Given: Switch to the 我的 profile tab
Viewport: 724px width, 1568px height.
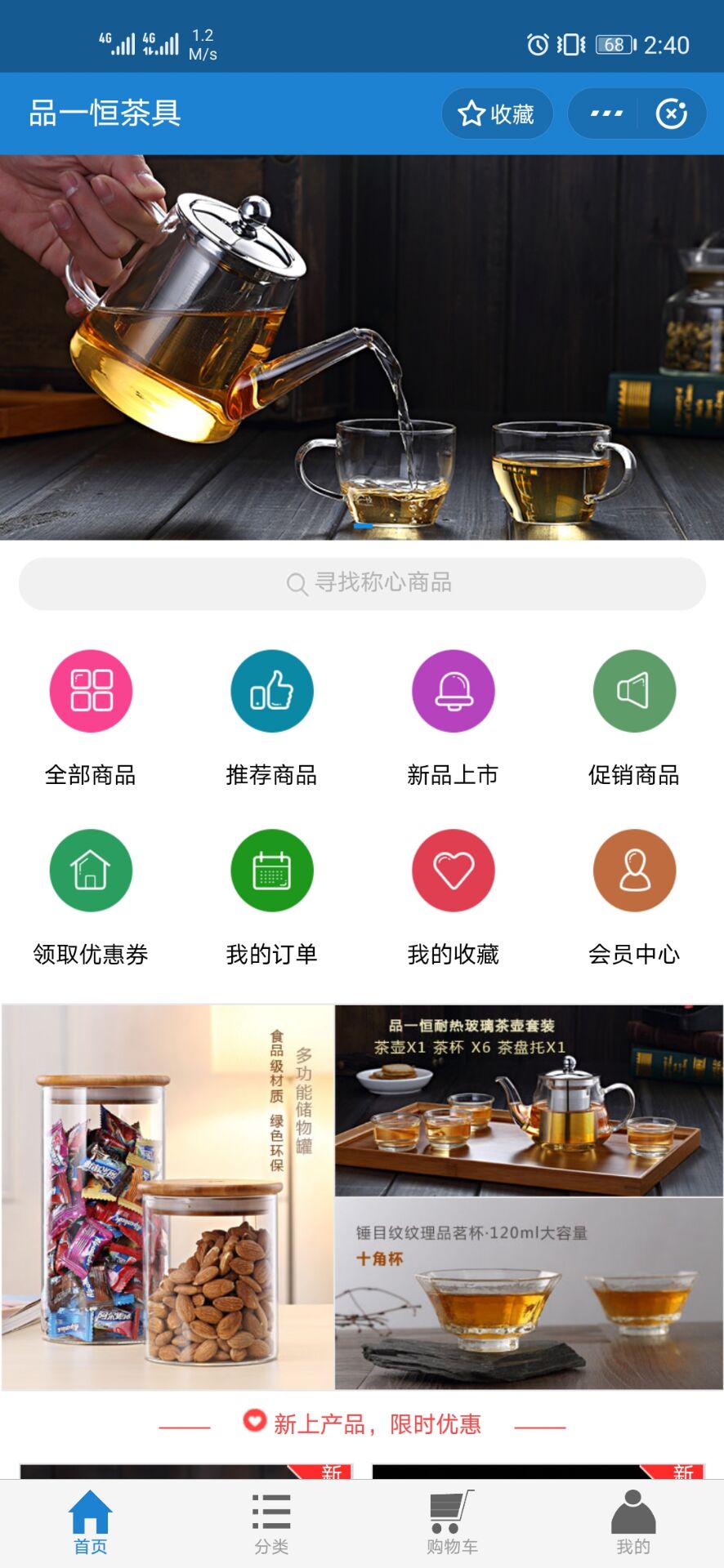Looking at the screenshot, I should [x=633, y=1522].
